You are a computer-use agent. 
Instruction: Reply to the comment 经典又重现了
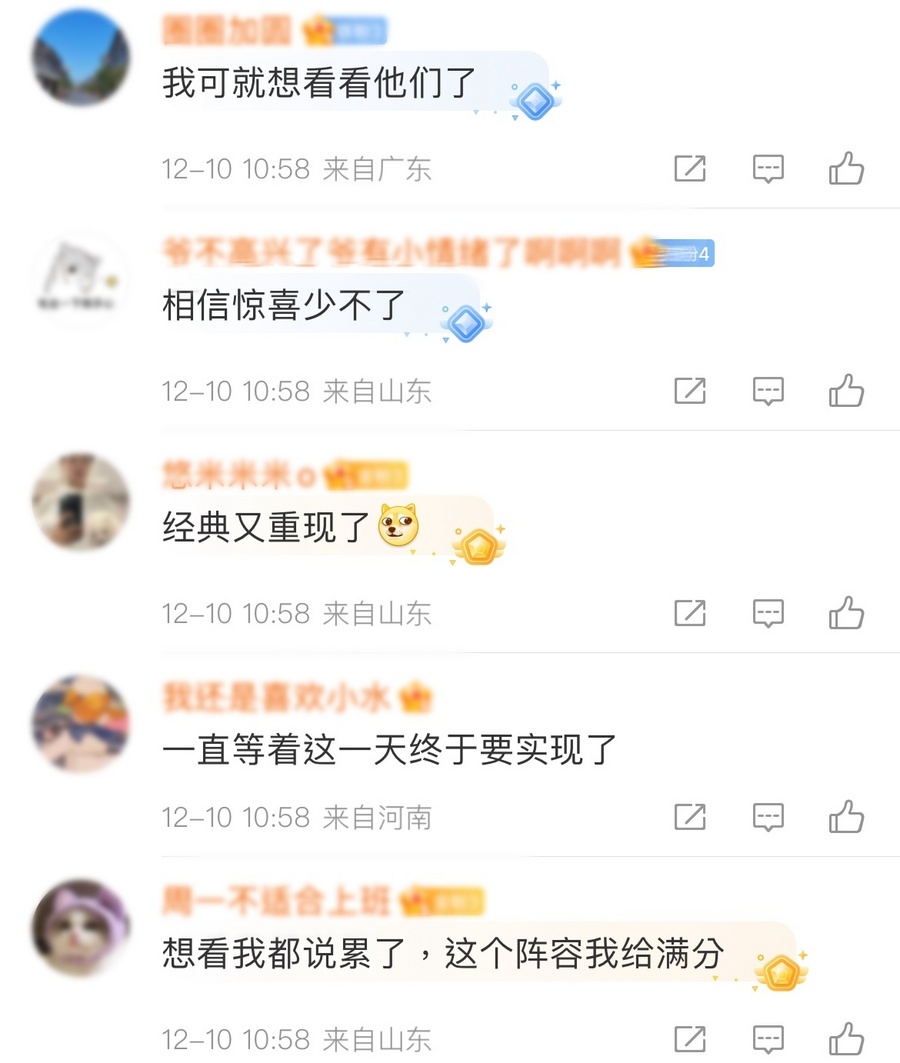click(768, 612)
